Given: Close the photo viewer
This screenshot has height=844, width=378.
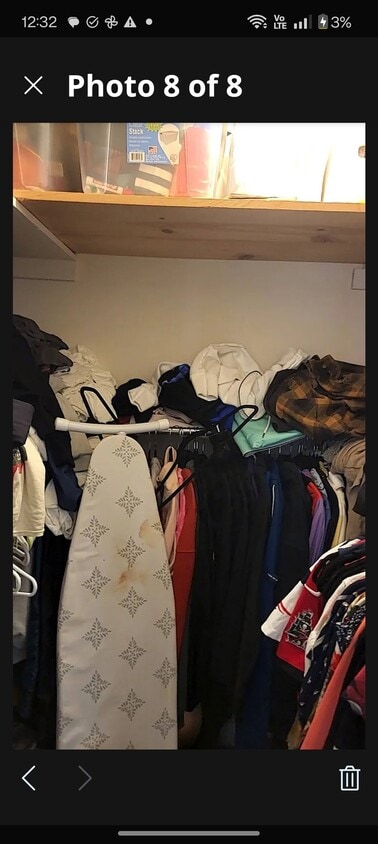Looking at the screenshot, I should click(x=33, y=86).
